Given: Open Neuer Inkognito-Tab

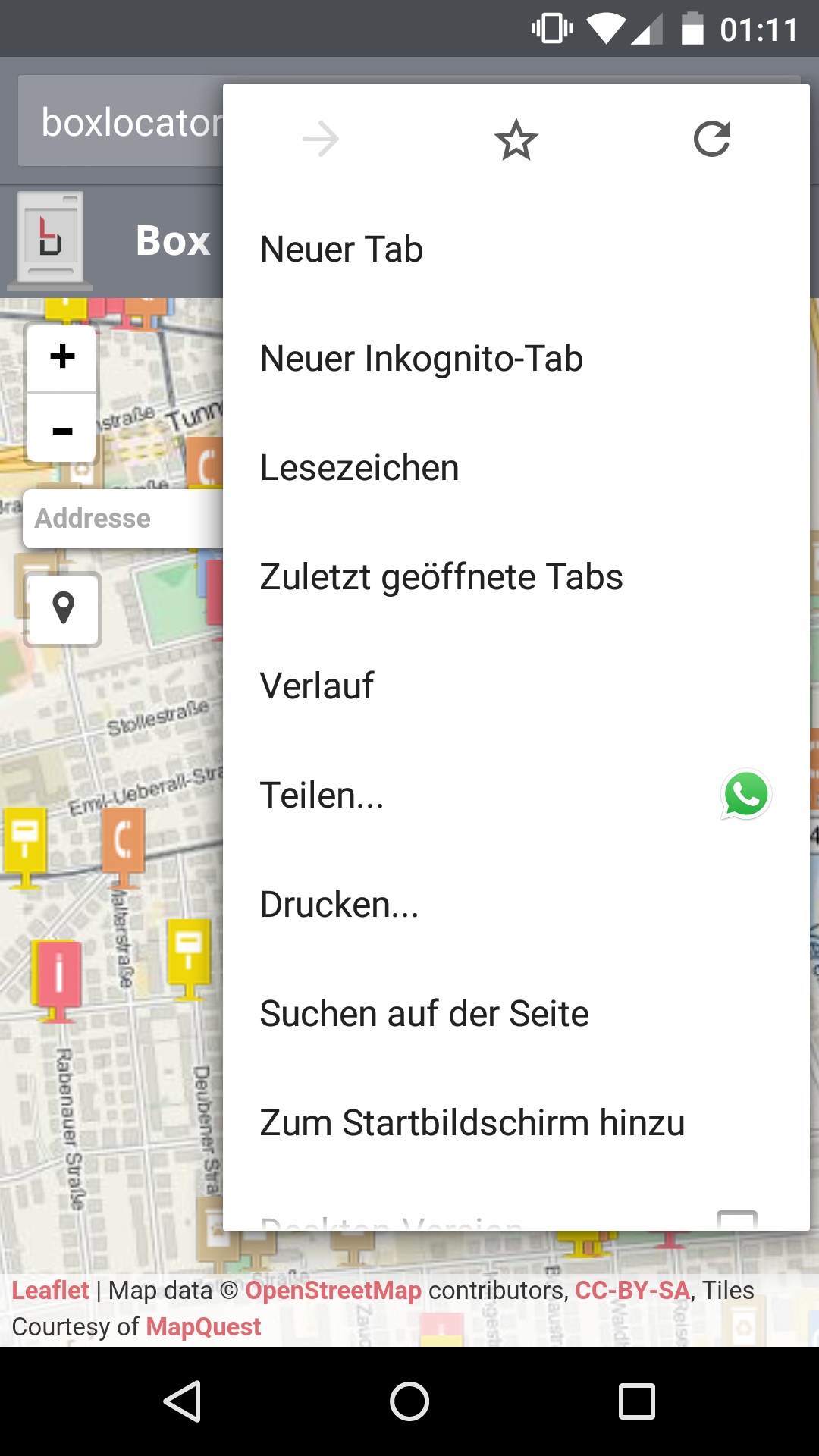Looking at the screenshot, I should pos(421,359).
